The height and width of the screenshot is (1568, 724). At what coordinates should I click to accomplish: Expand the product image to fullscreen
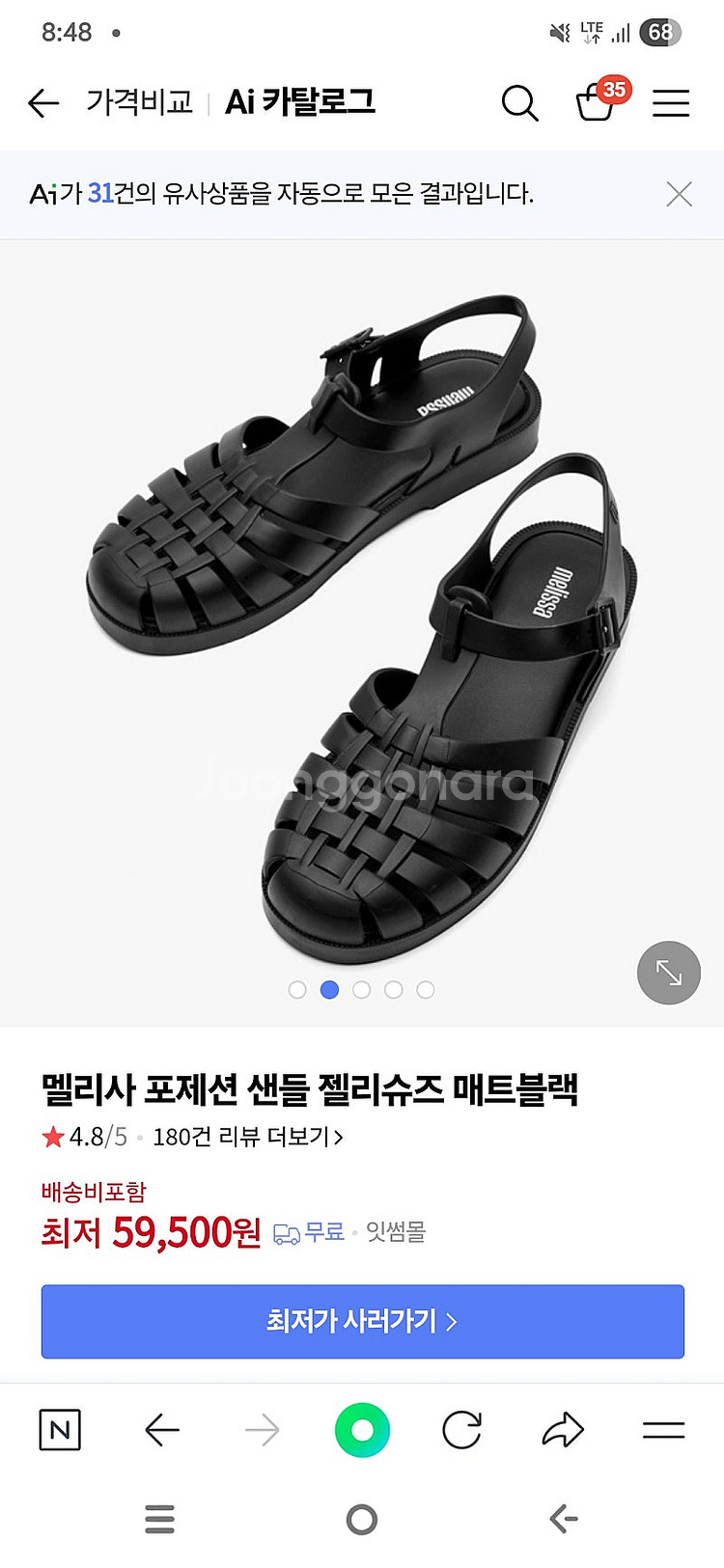[669, 973]
